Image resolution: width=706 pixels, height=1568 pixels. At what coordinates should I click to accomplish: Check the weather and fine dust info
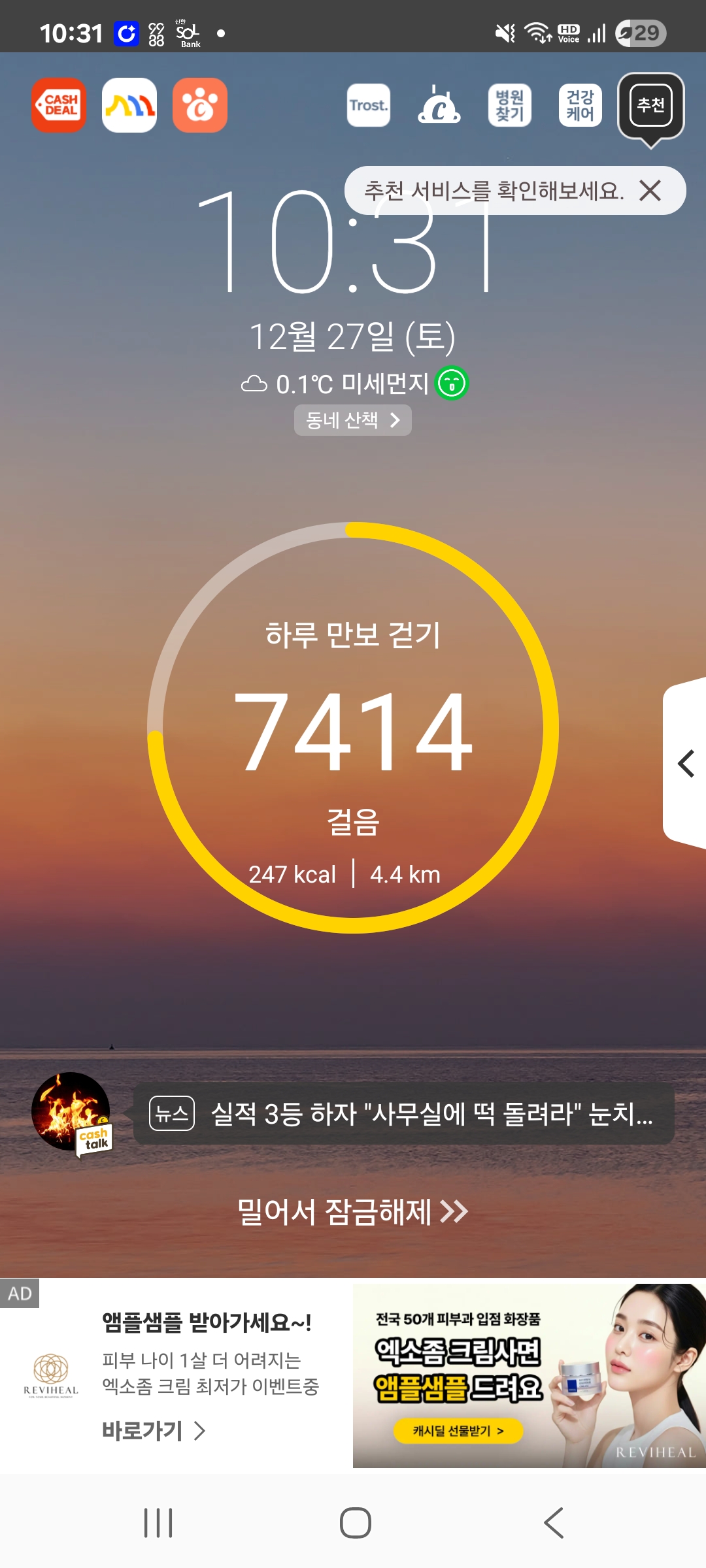(353, 384)
